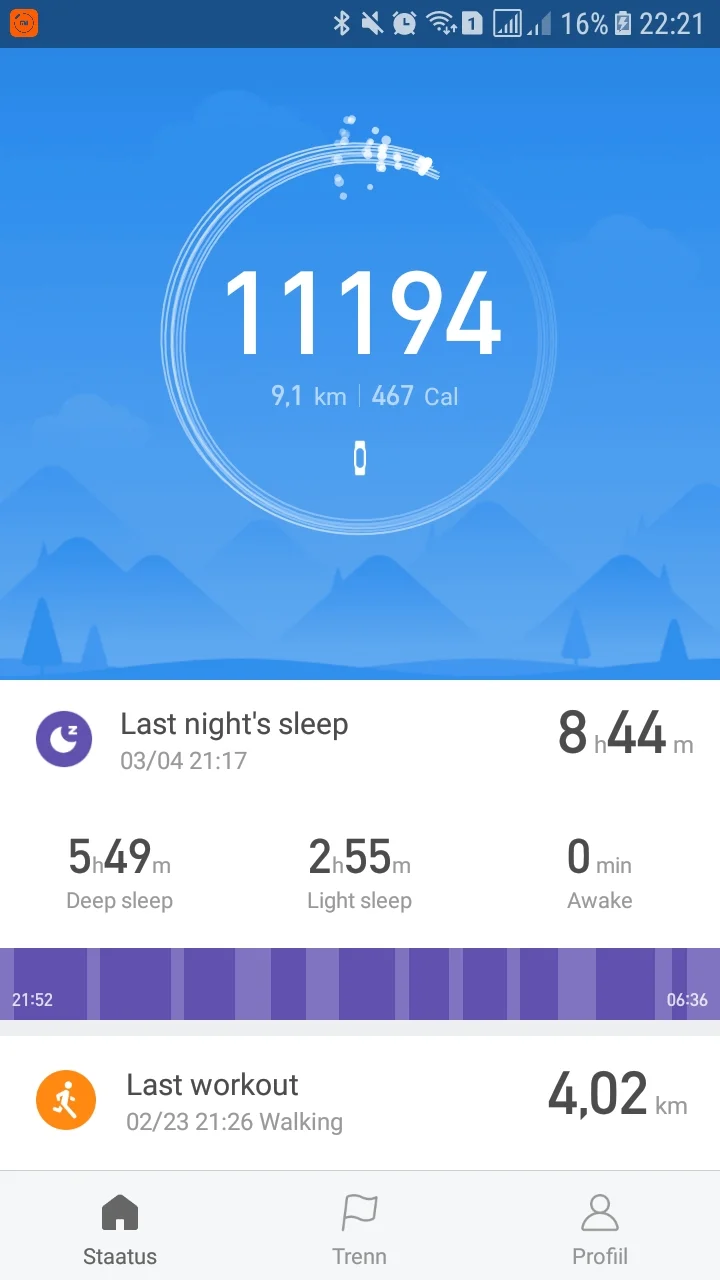Tap the Mi Band device icon under step count

pyautogui.click(x=360, y=457)
